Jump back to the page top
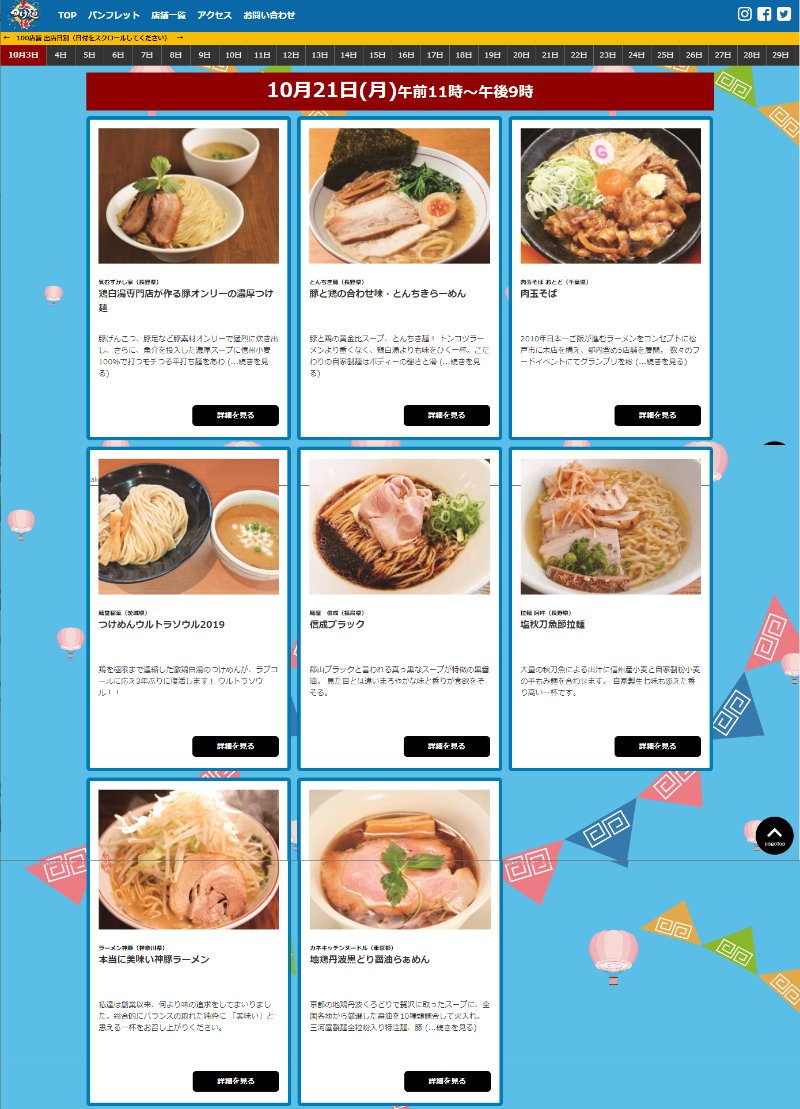Viewport: 800px width, 1109px height. (x=775, y=836)
